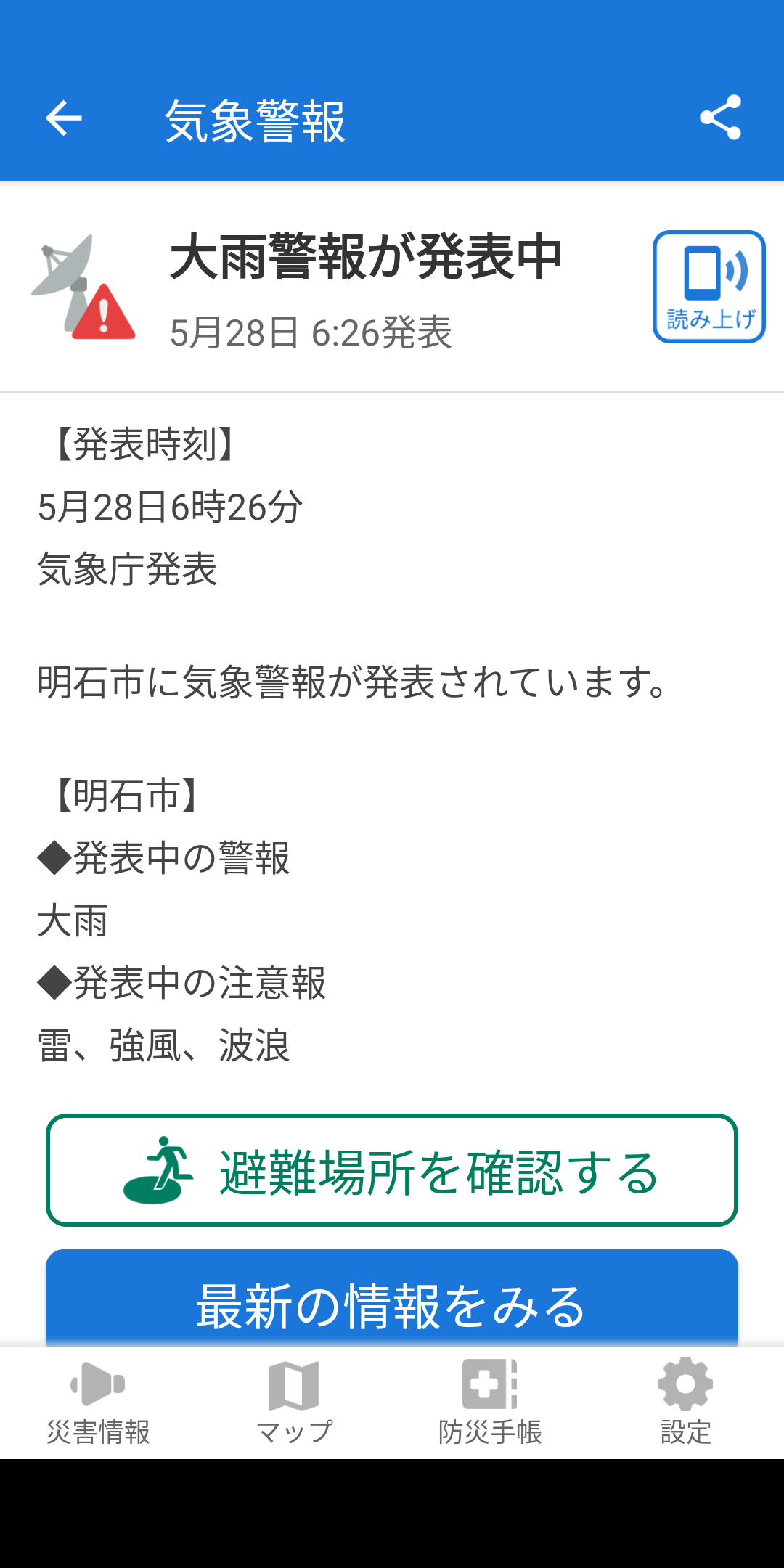Viewport: 784px width, 1568px height.
Task: Tap 最新の情報をみる for latest info
Action: (x=392, y=1298)
